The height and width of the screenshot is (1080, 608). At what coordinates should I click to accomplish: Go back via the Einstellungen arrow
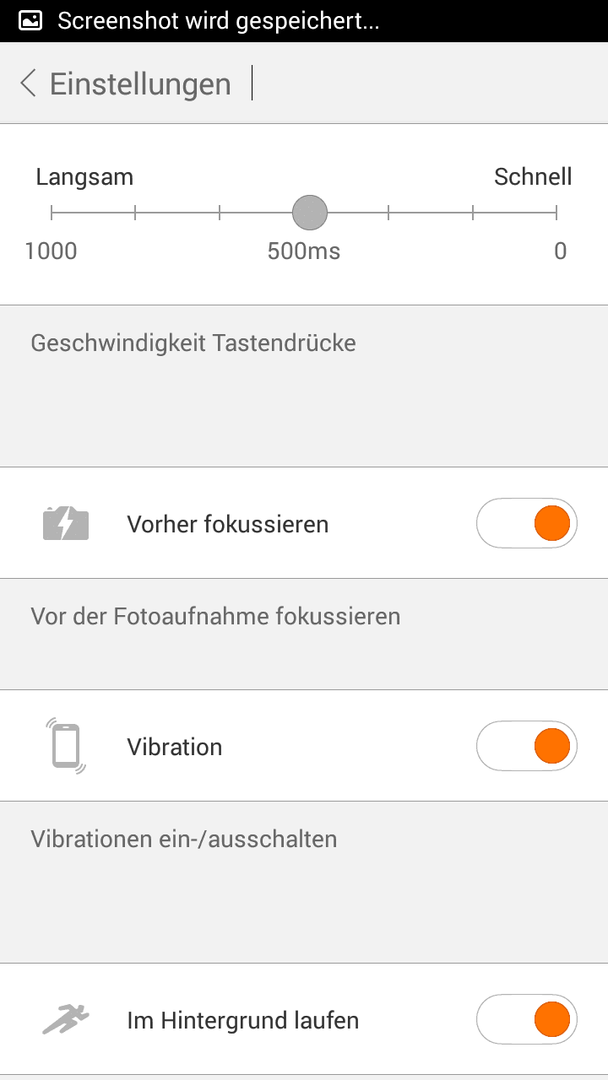[28, 83]
